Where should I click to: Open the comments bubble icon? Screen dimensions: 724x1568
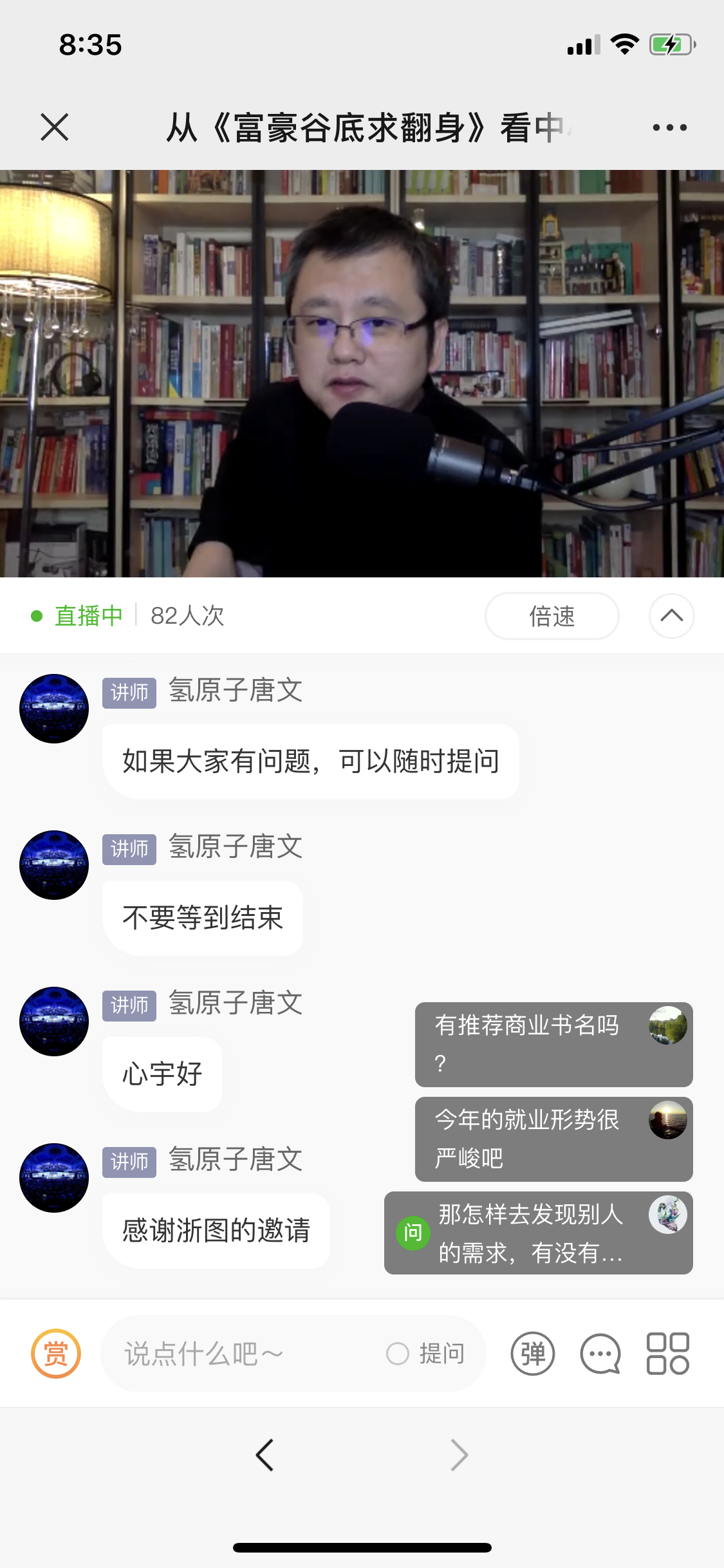click(x=600, y=1354)
